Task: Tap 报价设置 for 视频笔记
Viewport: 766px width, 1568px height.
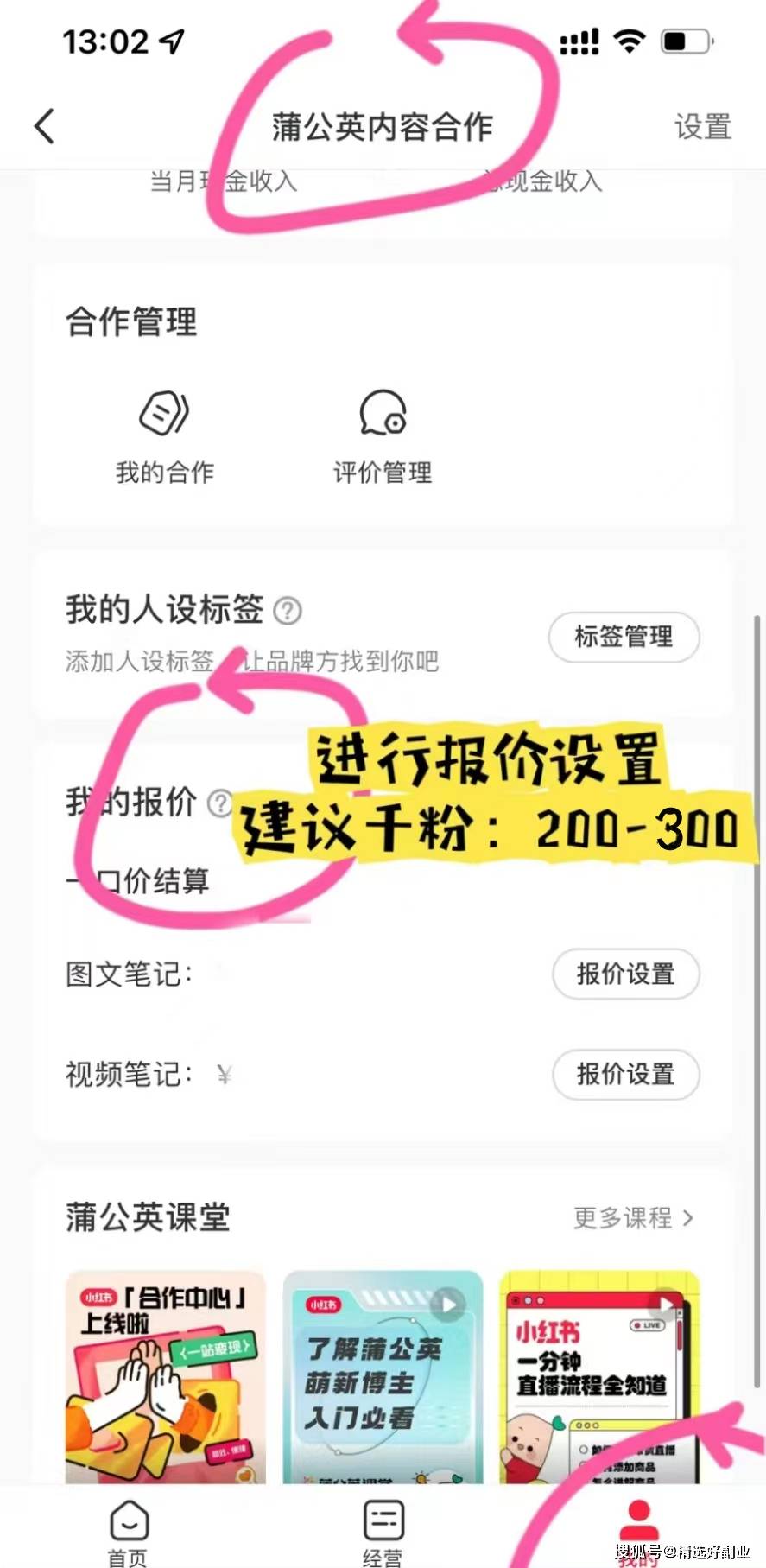Action: pyautogui.click(x=625, y=1075)
